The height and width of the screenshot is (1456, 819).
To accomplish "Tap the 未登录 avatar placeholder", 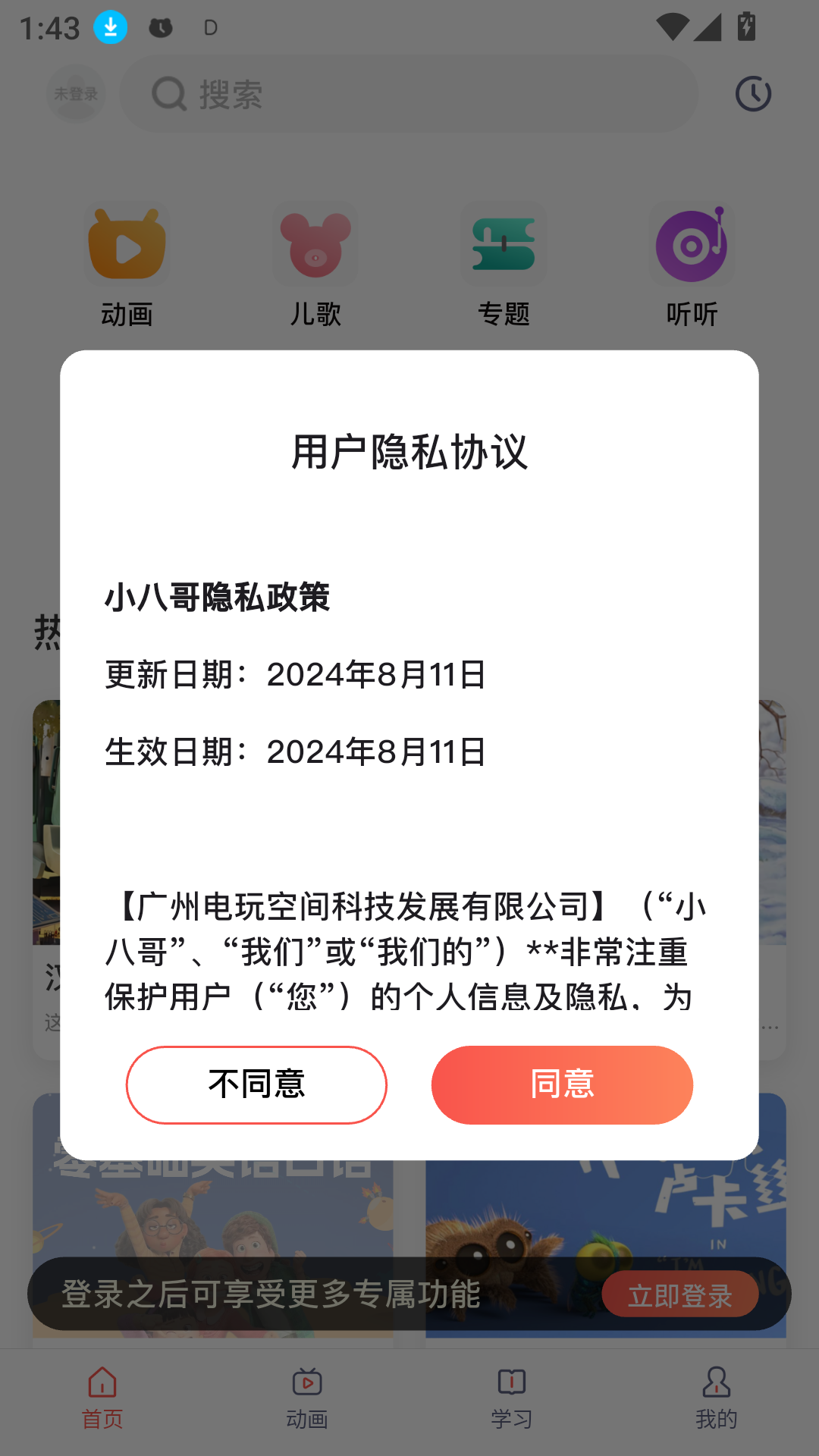I will 76,93.
